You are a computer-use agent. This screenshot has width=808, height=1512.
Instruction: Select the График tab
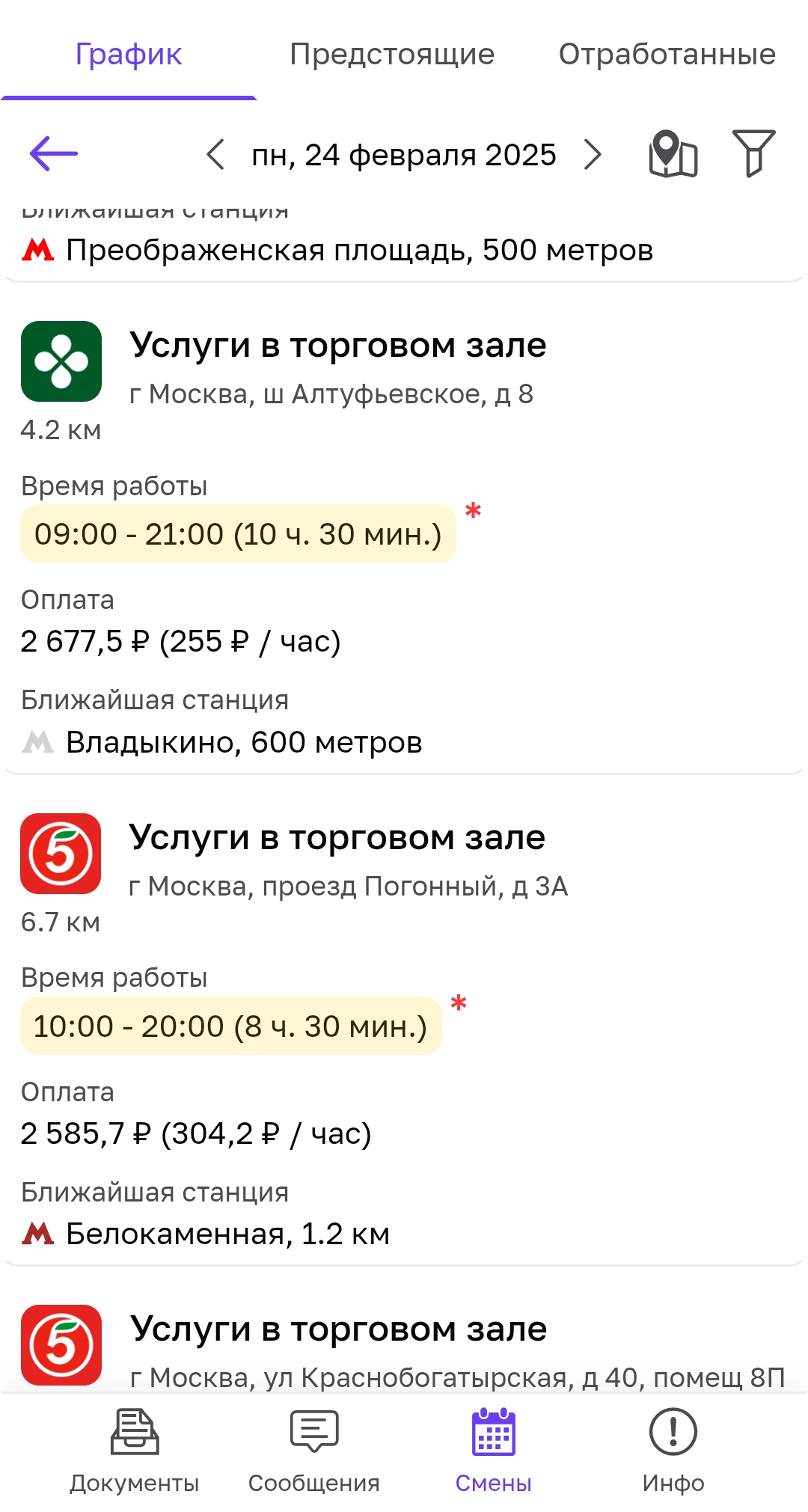pyautogui.click(x=129, y=54)
